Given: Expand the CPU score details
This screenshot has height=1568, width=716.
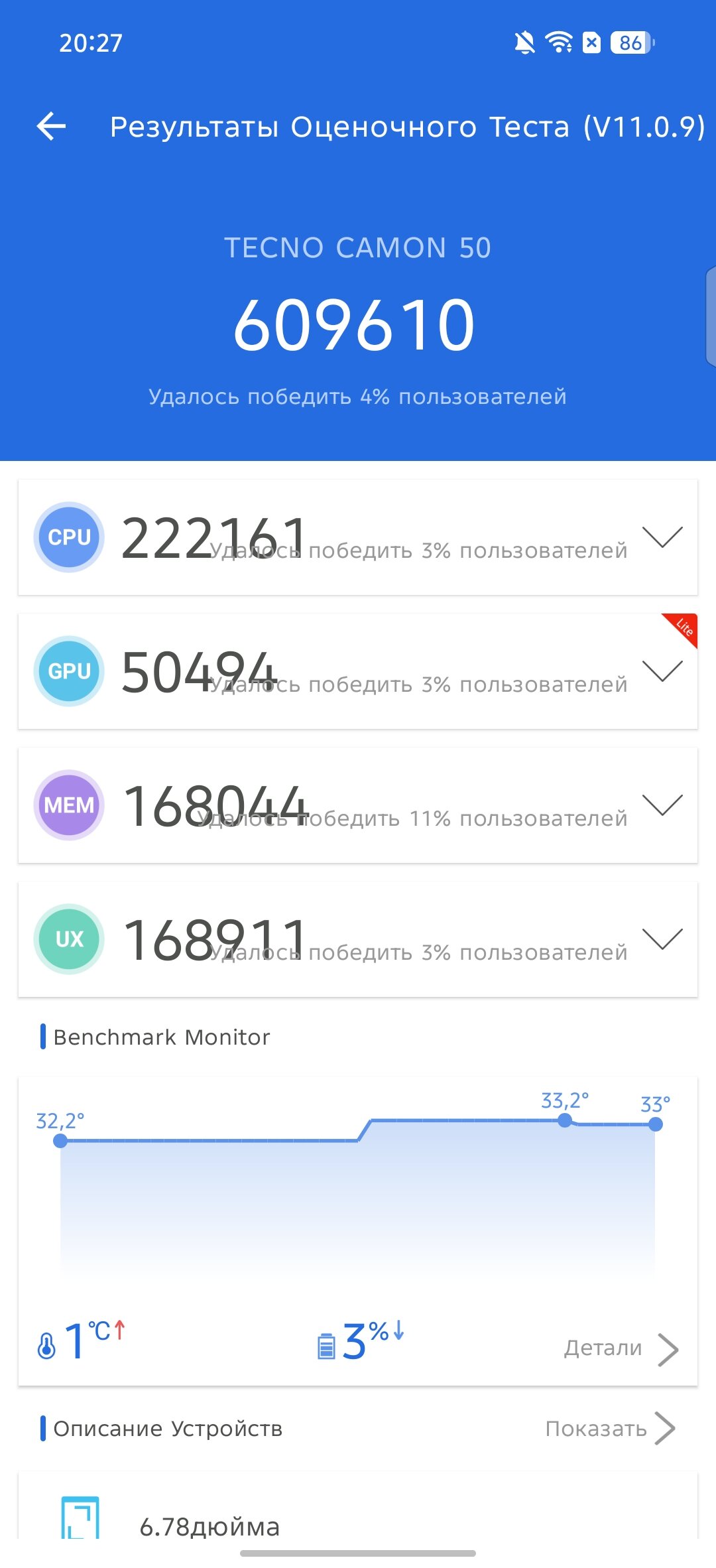Looking at the screenshot, I should [662, 537].
